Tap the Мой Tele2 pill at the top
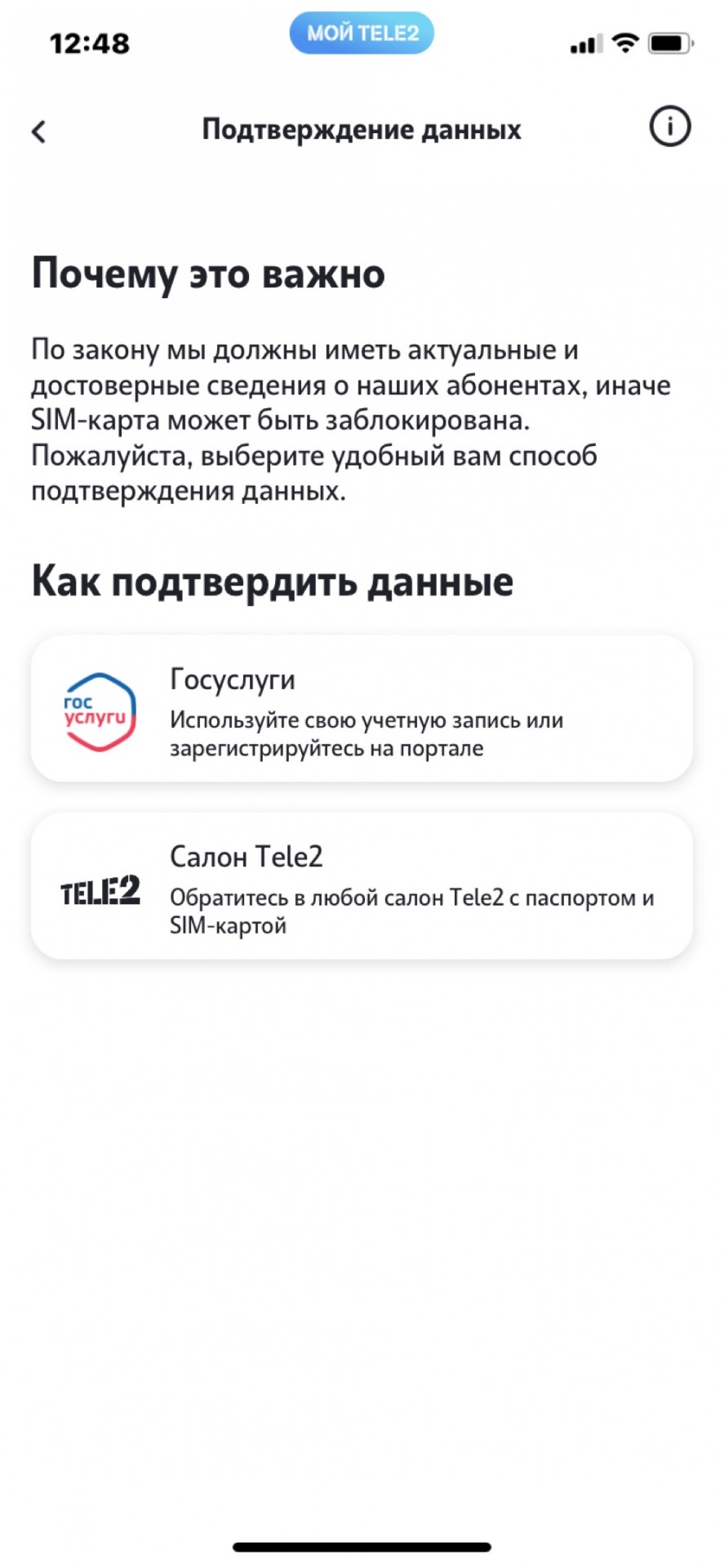Viewport: 724px width, 1568px height. tap(362, 33)
